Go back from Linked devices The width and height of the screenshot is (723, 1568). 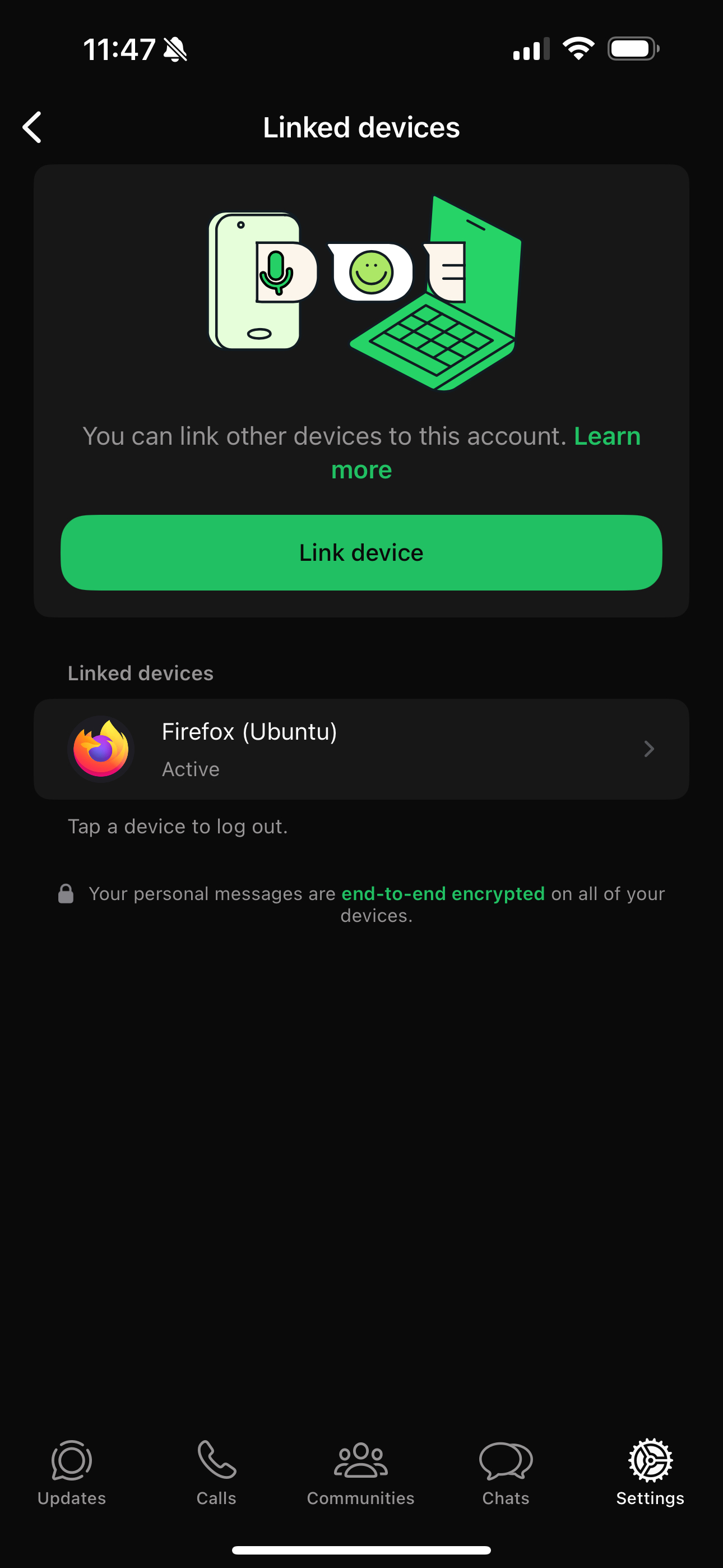point(33,127)
